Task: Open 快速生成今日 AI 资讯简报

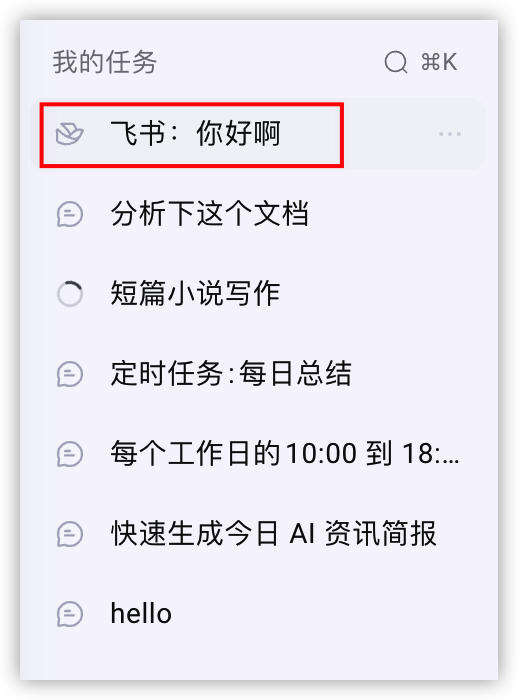Action: [x=258, y=533]
